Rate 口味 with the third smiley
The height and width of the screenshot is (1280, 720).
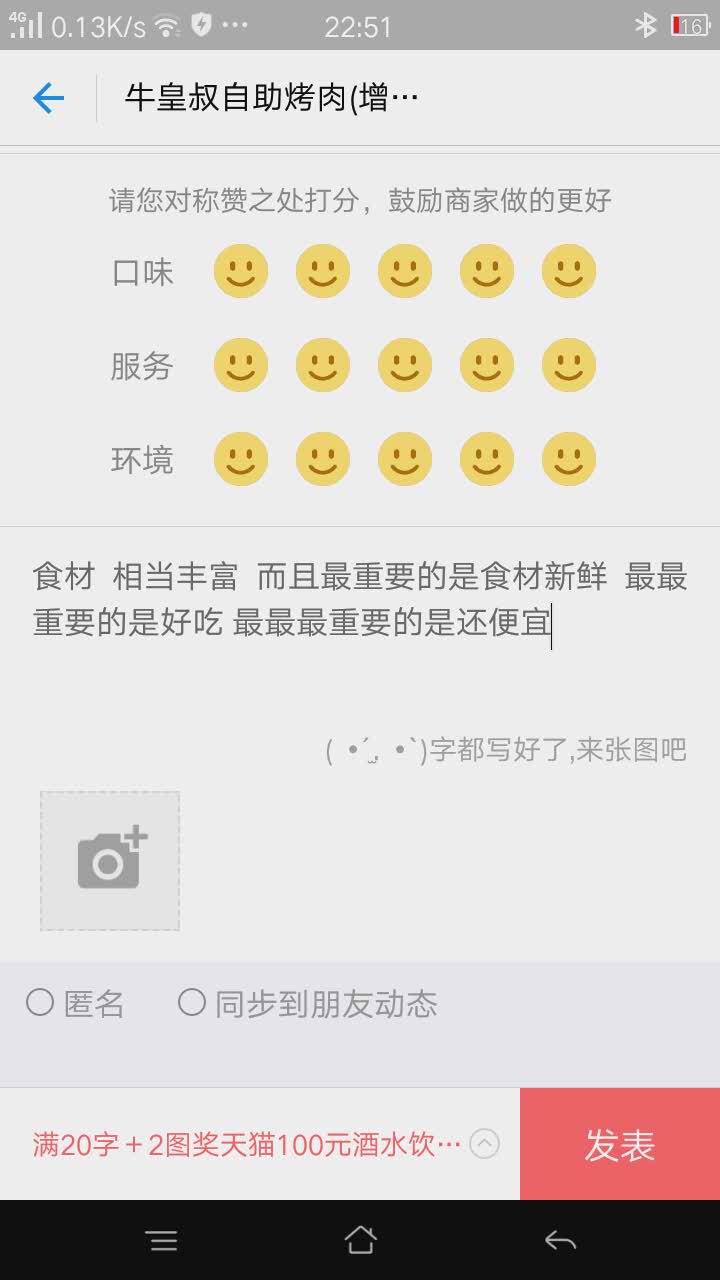pyautogui.click(x=405, y=271)
